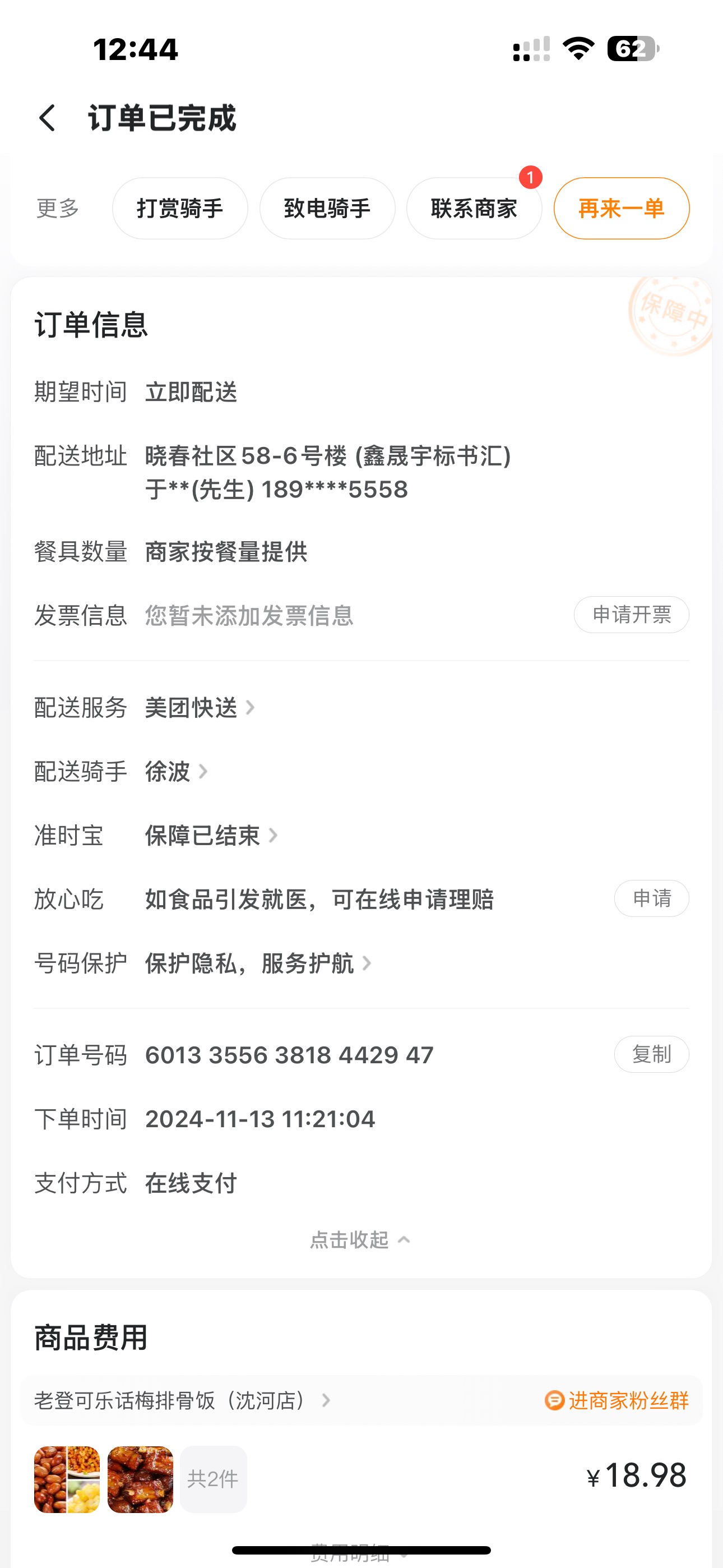Open 准时宝 保障已结束 details
723x1568 pixels.
[210, 835]
